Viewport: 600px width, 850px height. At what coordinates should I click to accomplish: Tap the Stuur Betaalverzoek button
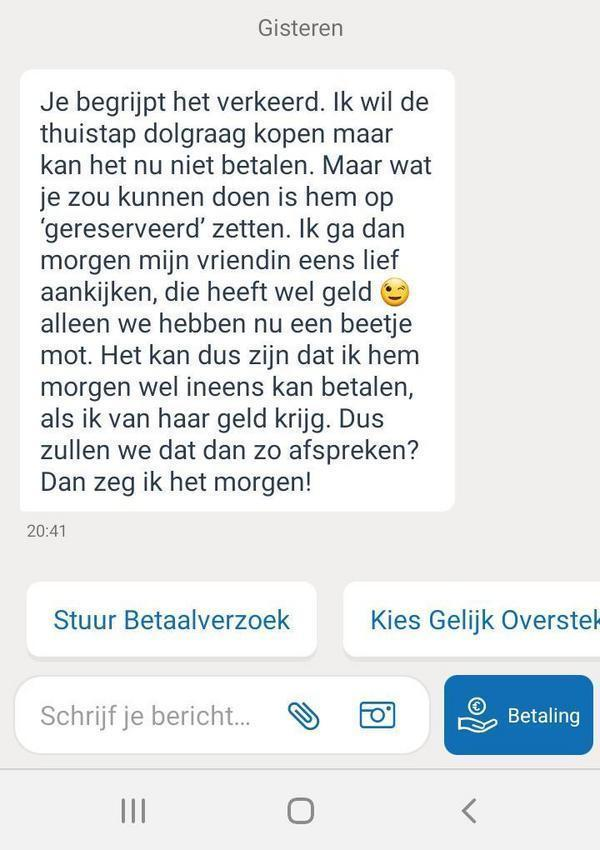[x=171, y=619]
